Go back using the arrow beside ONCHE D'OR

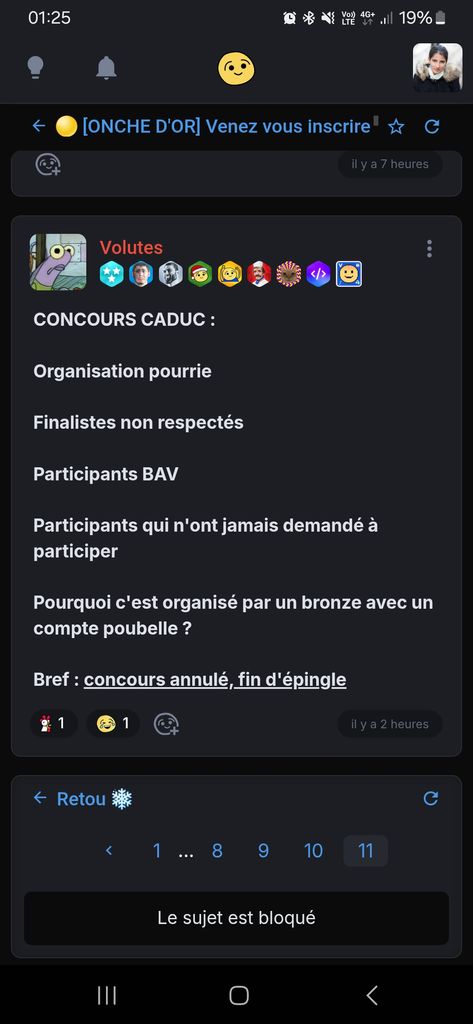pos(39,126)
